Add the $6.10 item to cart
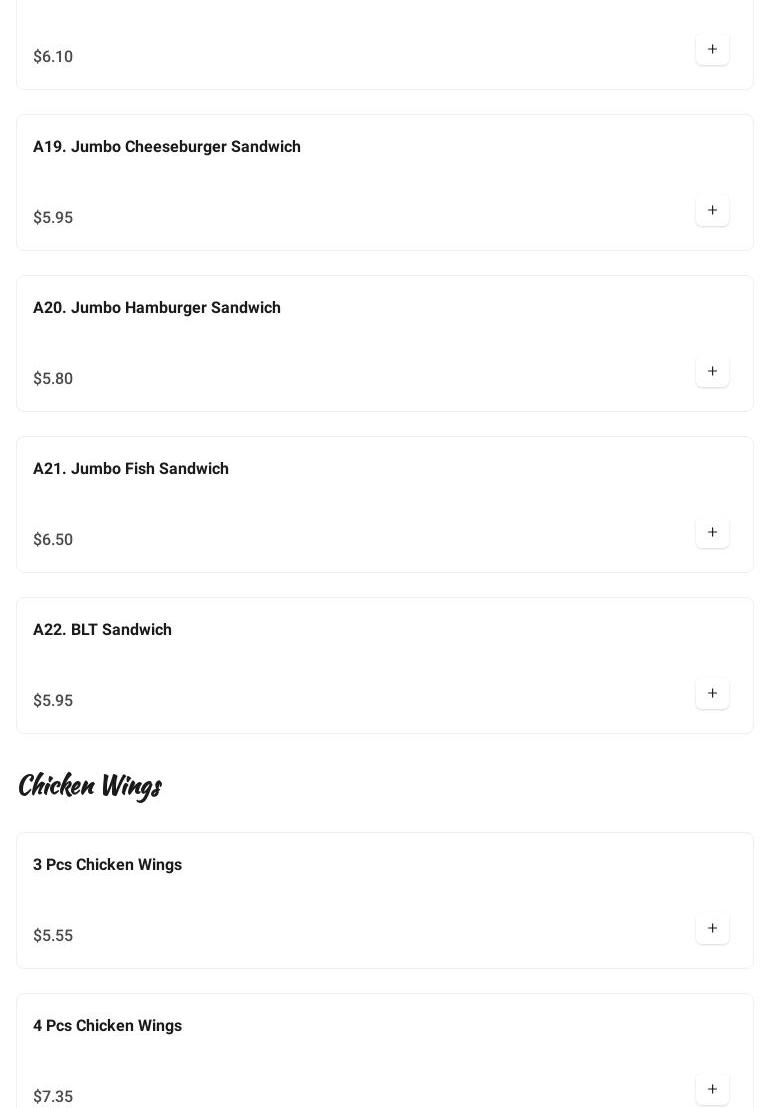Screen dimensions: 770x1108 (x=712, y=49)
